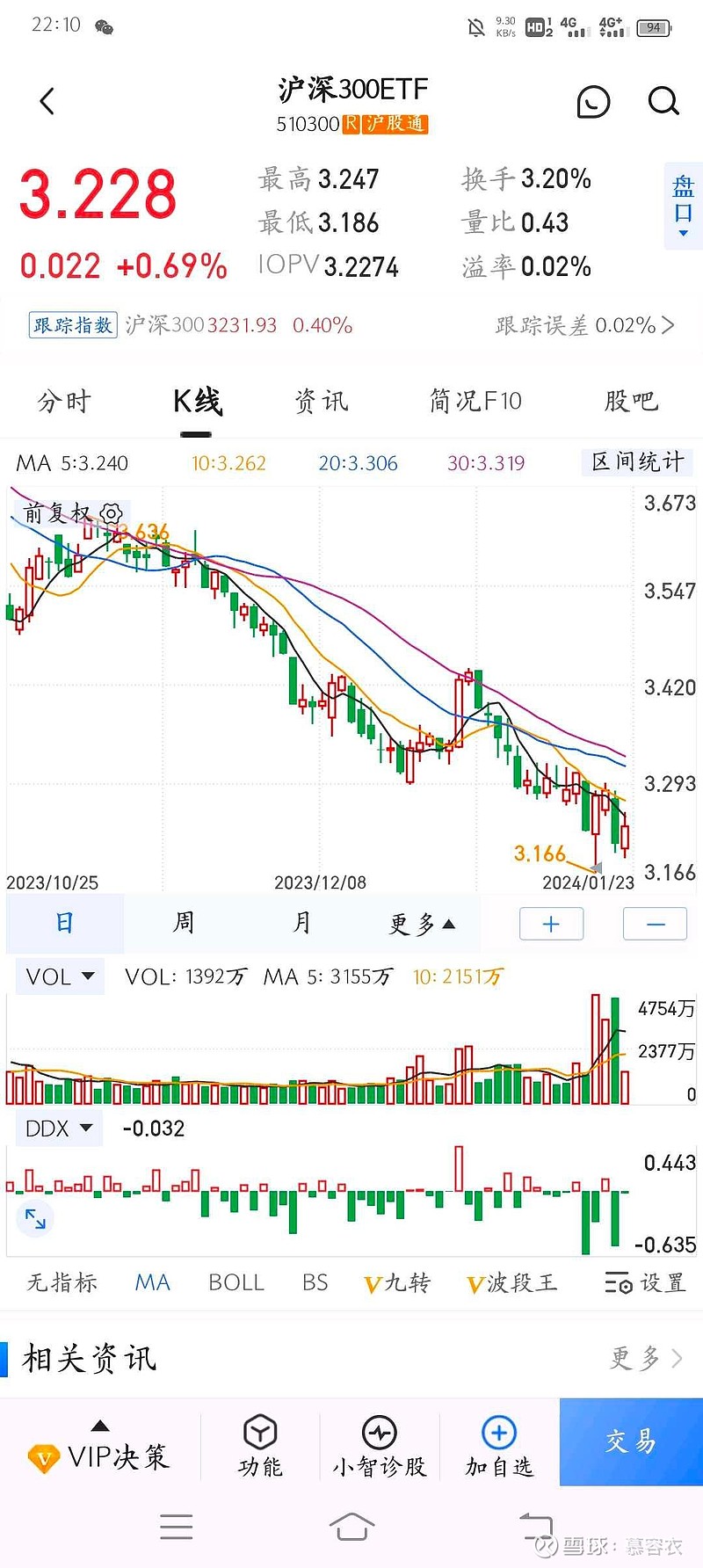Viewport: 703px width, 1568px height.
Task: Tap the minus button to zoom out chart
Action: tap(655, 924)
